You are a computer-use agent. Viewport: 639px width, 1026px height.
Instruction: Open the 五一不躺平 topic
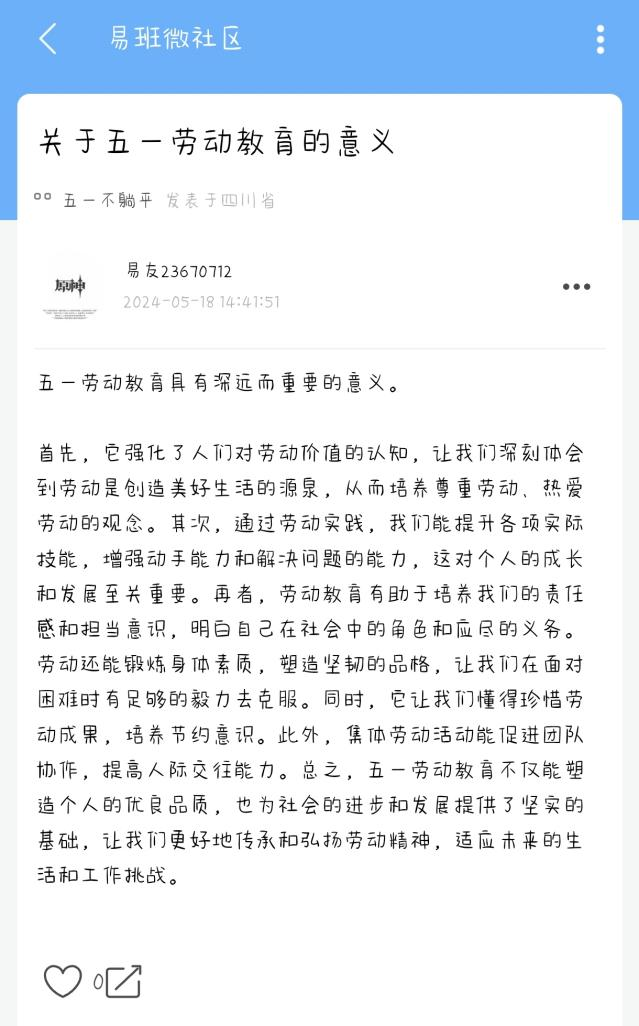(x=108, y=200)
